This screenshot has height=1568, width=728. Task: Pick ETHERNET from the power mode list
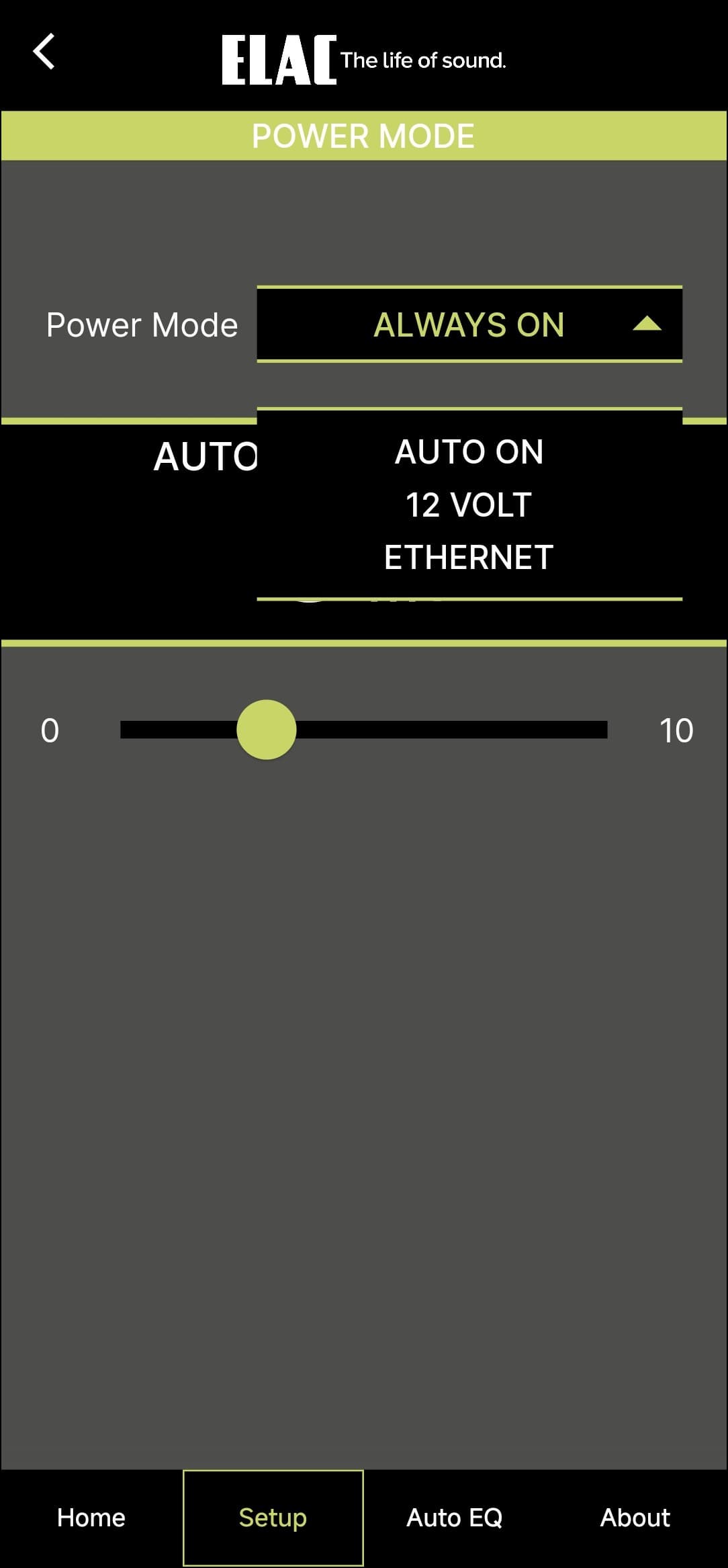tap(469, 558)
